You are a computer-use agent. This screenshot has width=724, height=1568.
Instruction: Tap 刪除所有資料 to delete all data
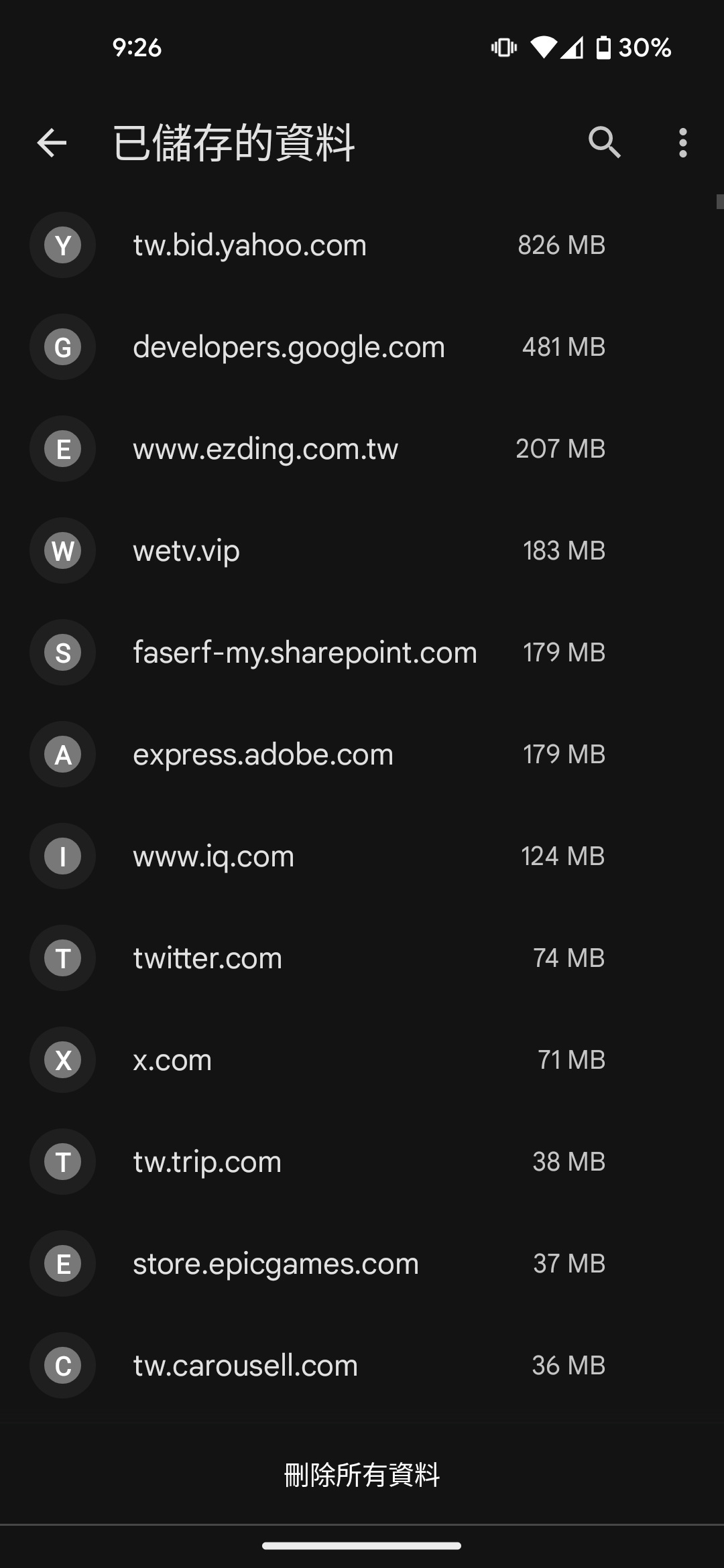tap(362, 1475)
